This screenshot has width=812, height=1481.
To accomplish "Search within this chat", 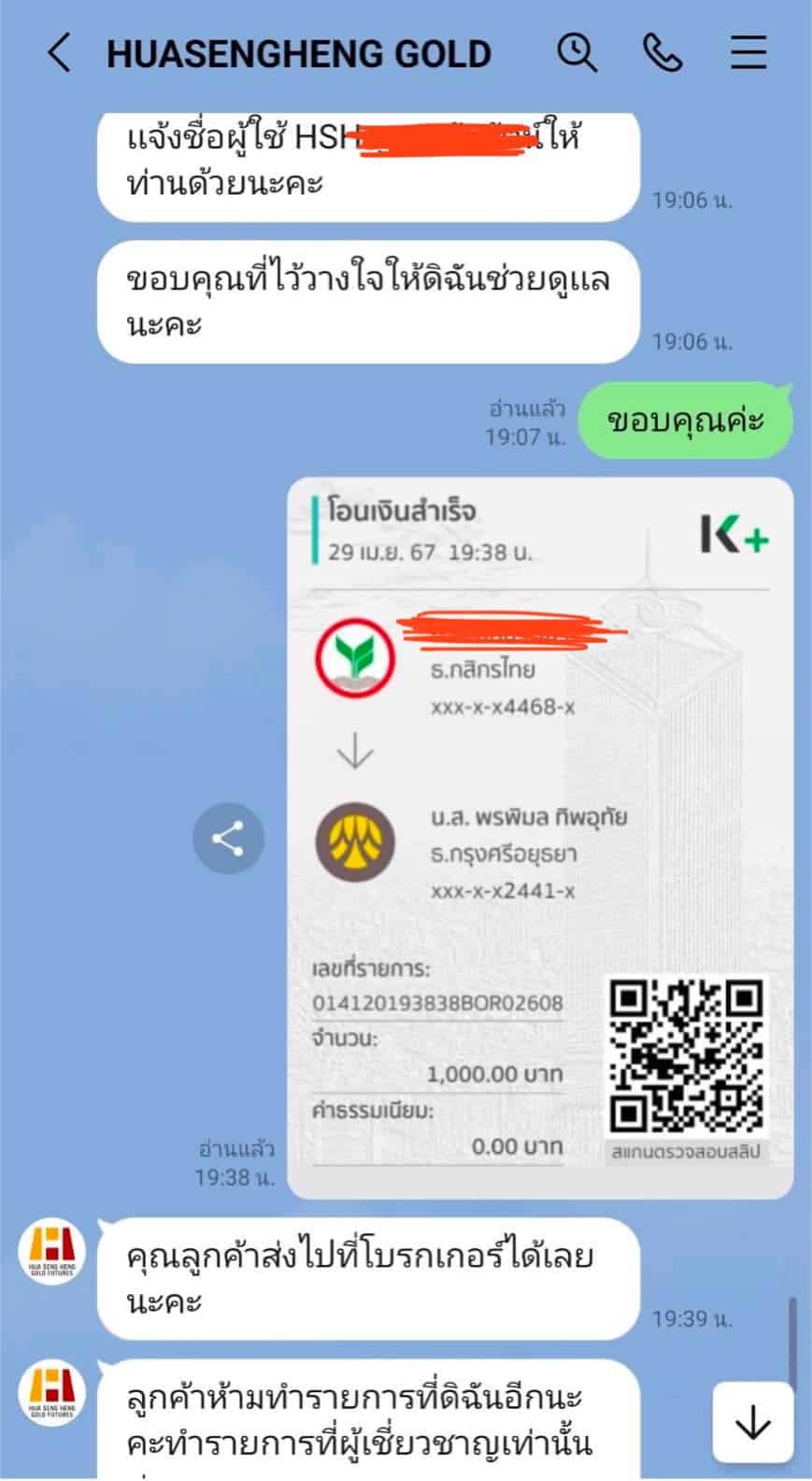I will pos(577,53).
